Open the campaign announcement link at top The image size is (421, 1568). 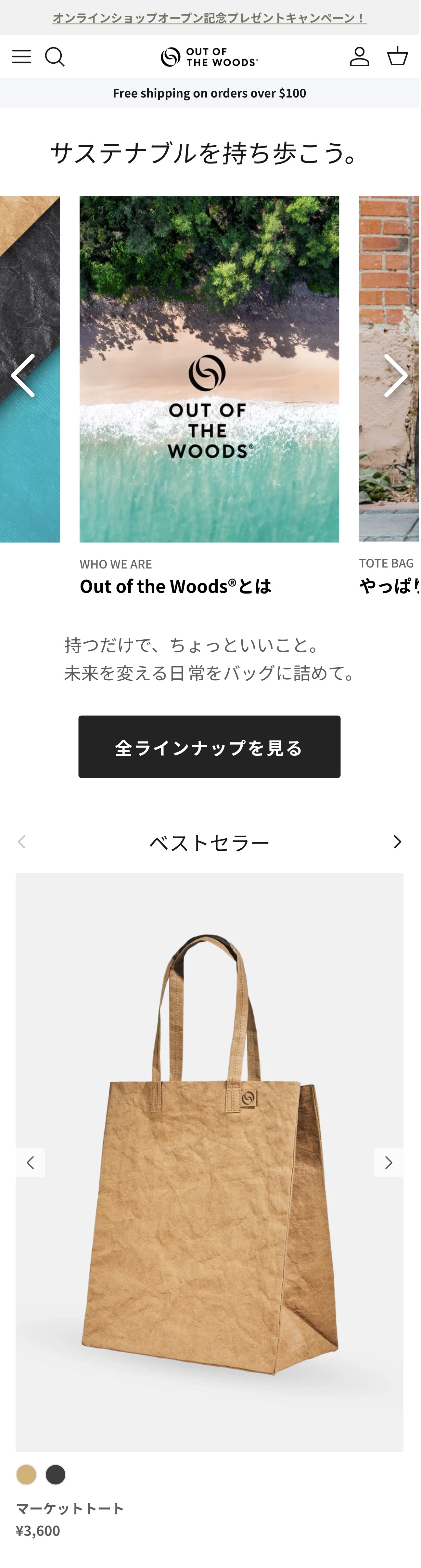(209, 18)
